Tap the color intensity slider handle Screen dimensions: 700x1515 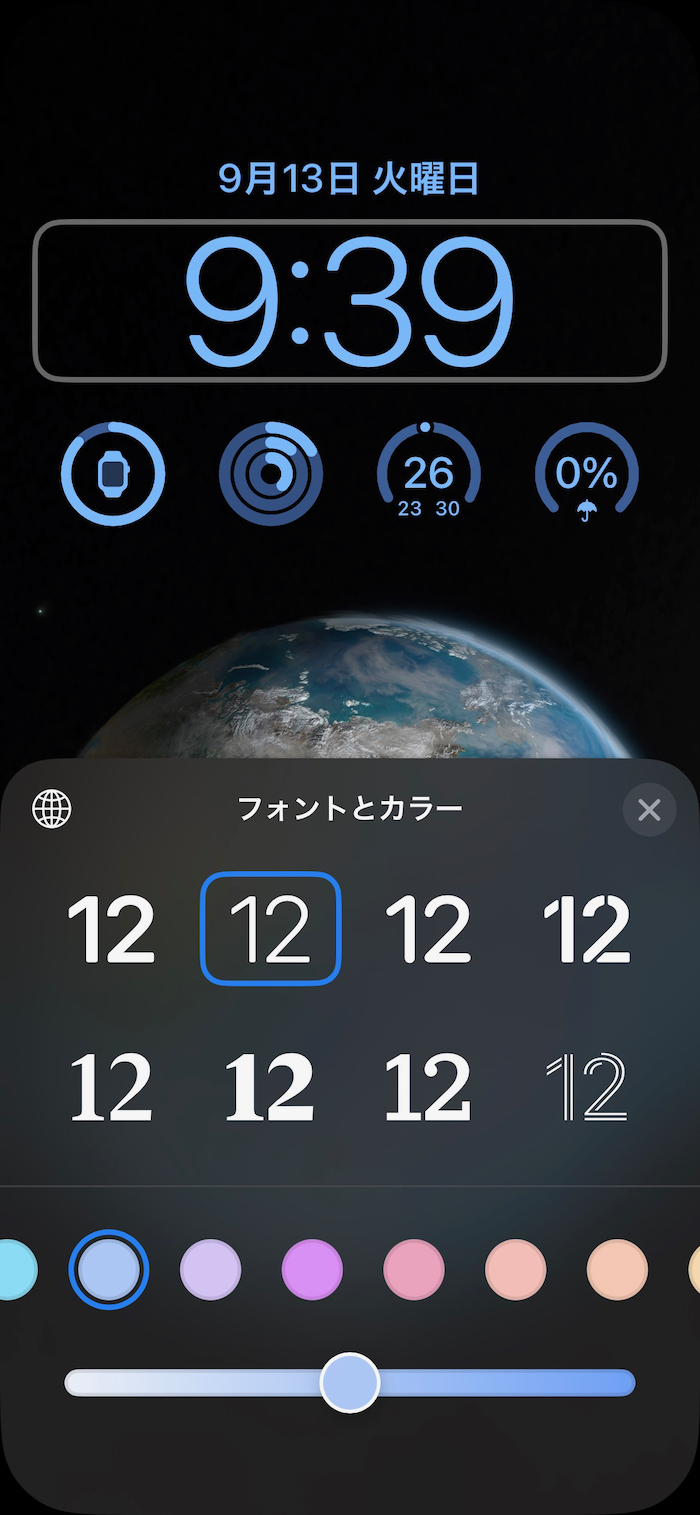(x=350, y=1383)
